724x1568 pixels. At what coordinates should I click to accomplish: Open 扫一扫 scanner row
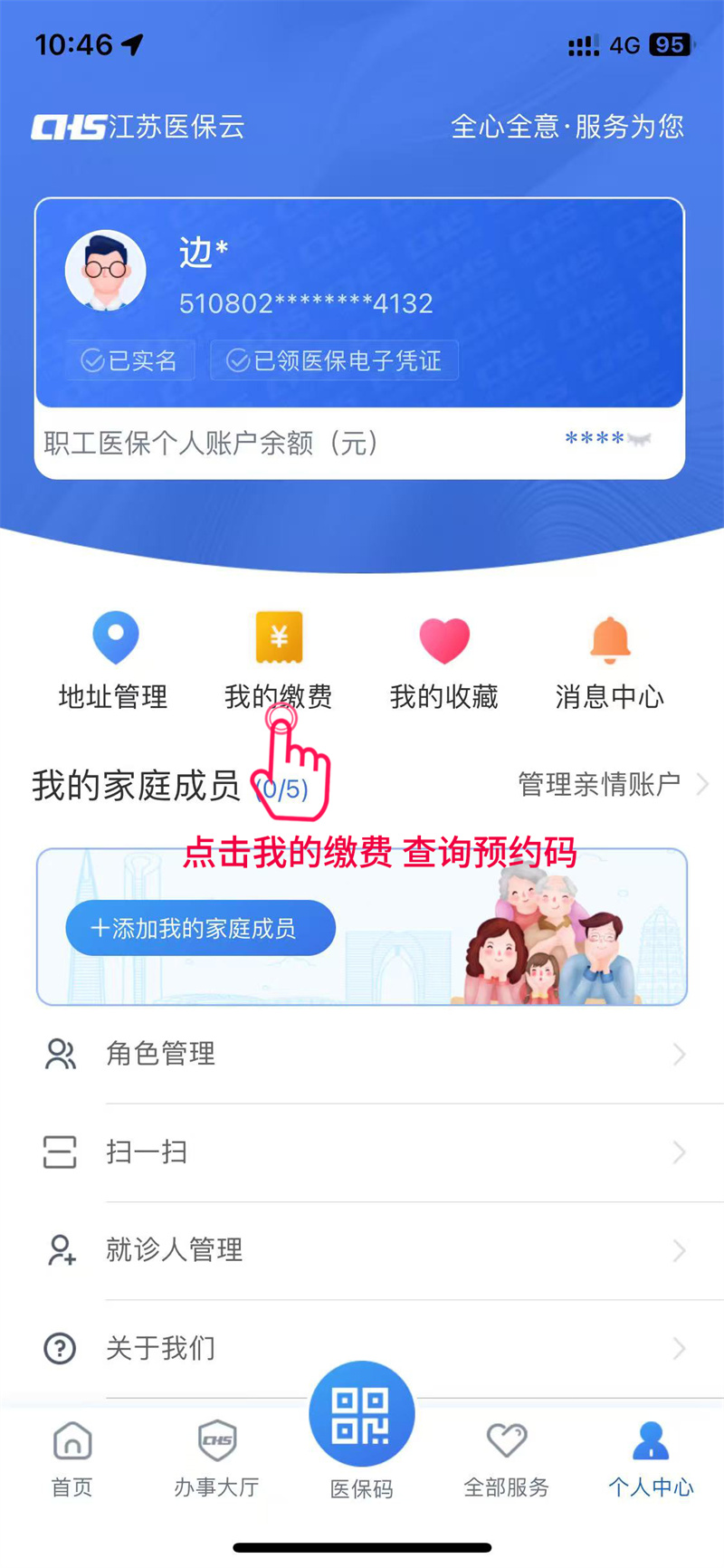[362, 1152]
